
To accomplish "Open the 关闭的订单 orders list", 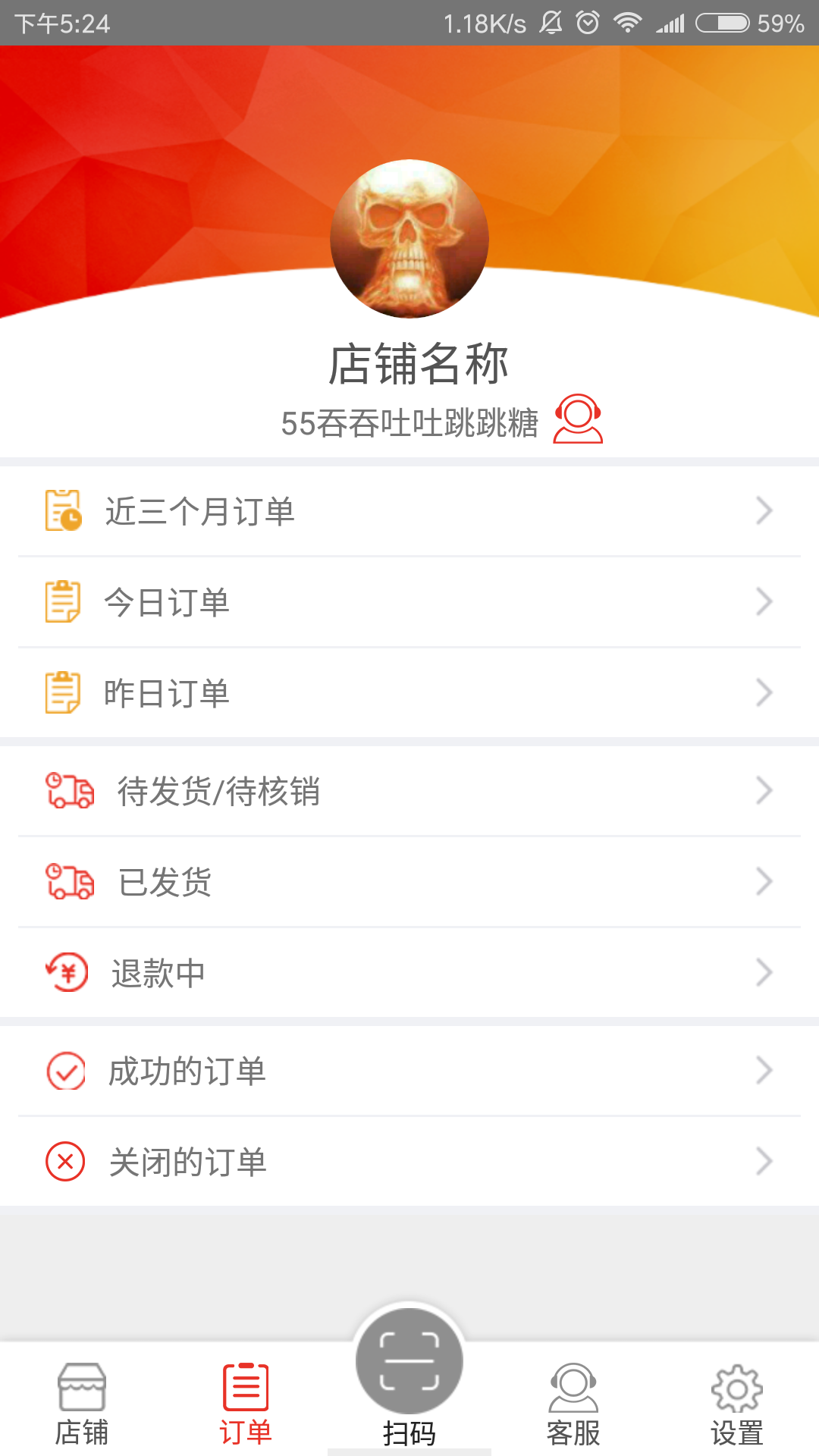I will coord(409,1159).
